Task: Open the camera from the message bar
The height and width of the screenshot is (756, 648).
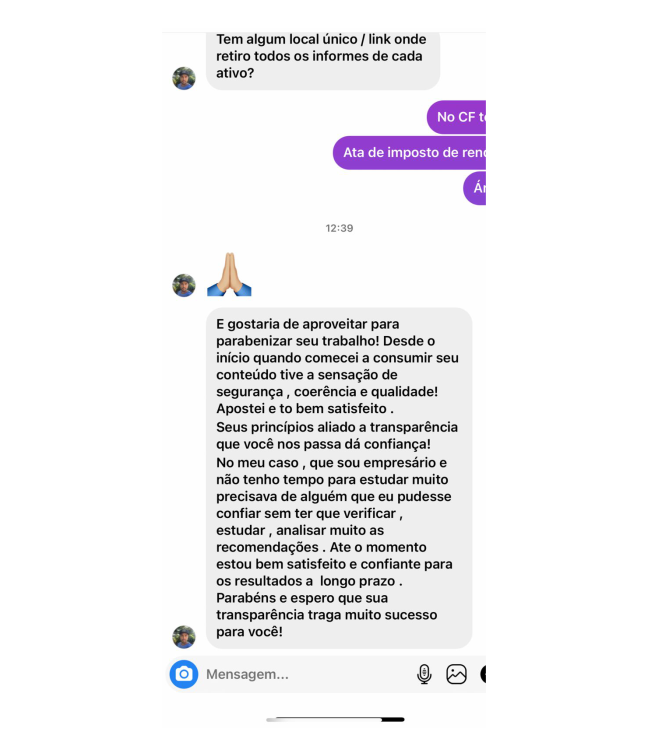Action: (x=184, y=674)
